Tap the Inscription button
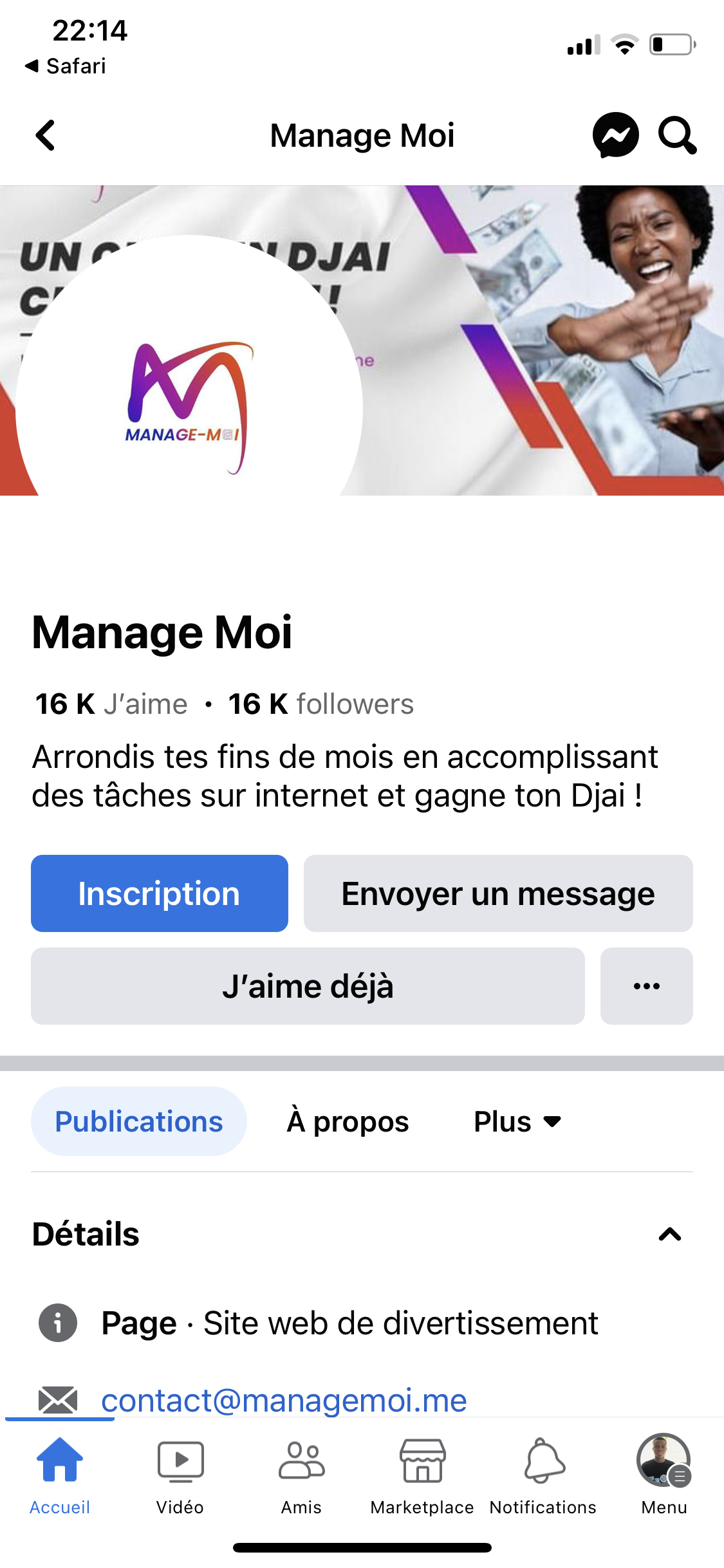The image size is (724, 1568). 159,893
